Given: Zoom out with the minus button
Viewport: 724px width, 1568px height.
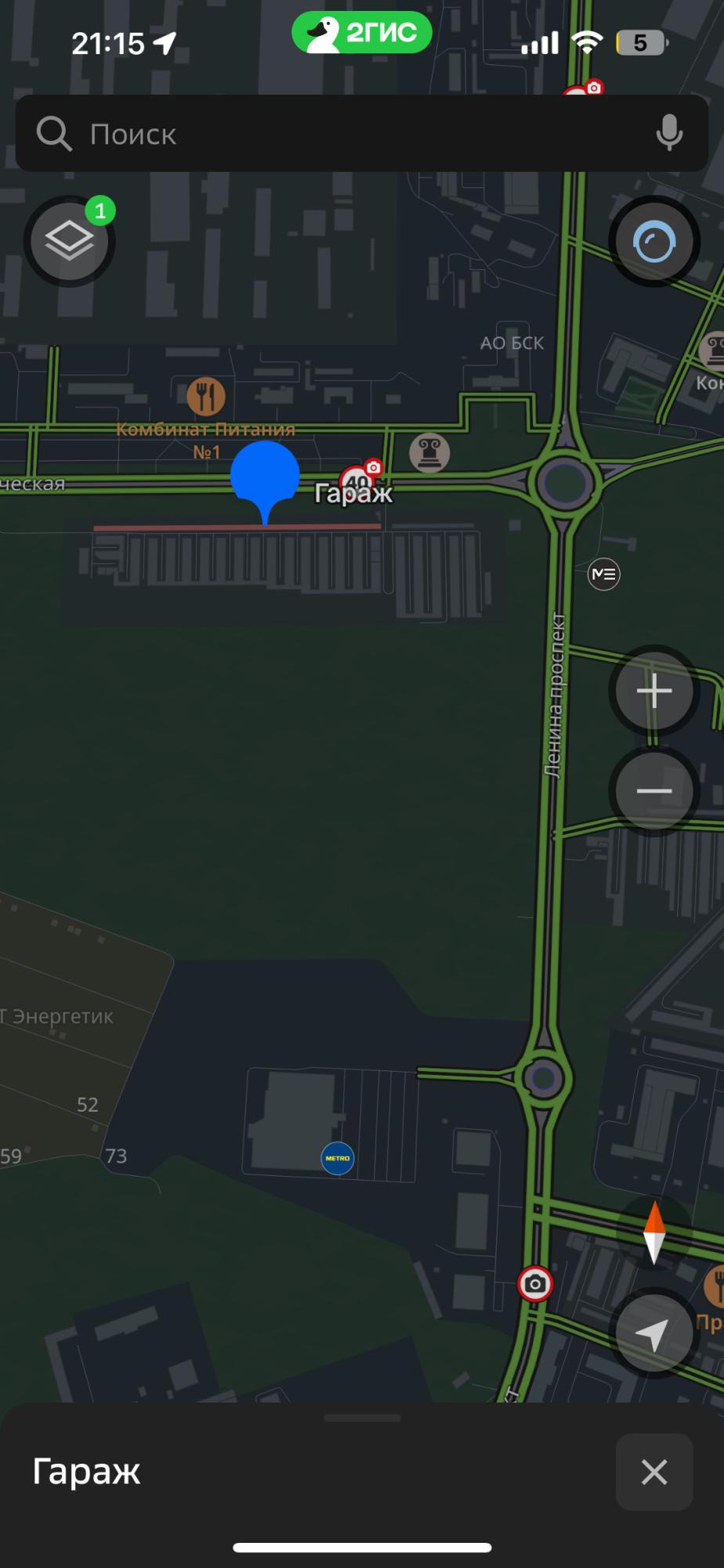Looking at the screenshot, I should (654, 790).
